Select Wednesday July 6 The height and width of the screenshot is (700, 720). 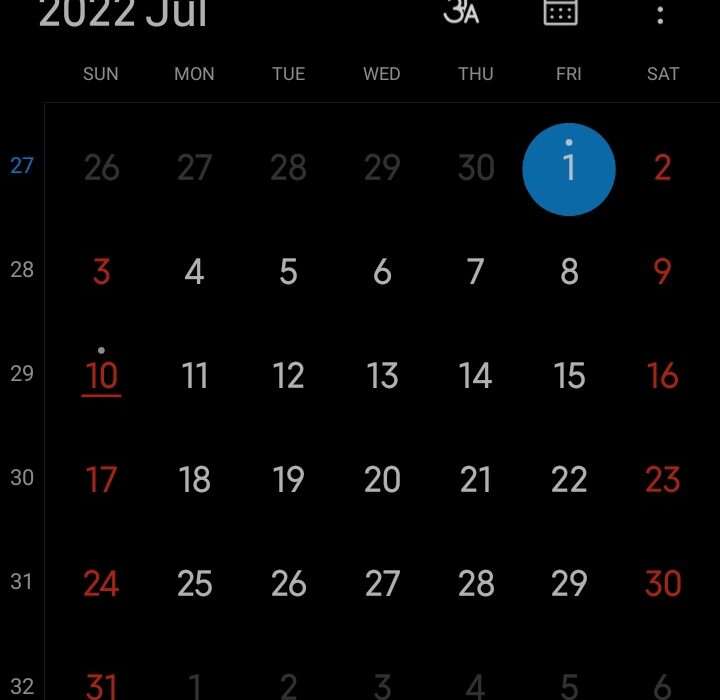[x=382, y=272]
